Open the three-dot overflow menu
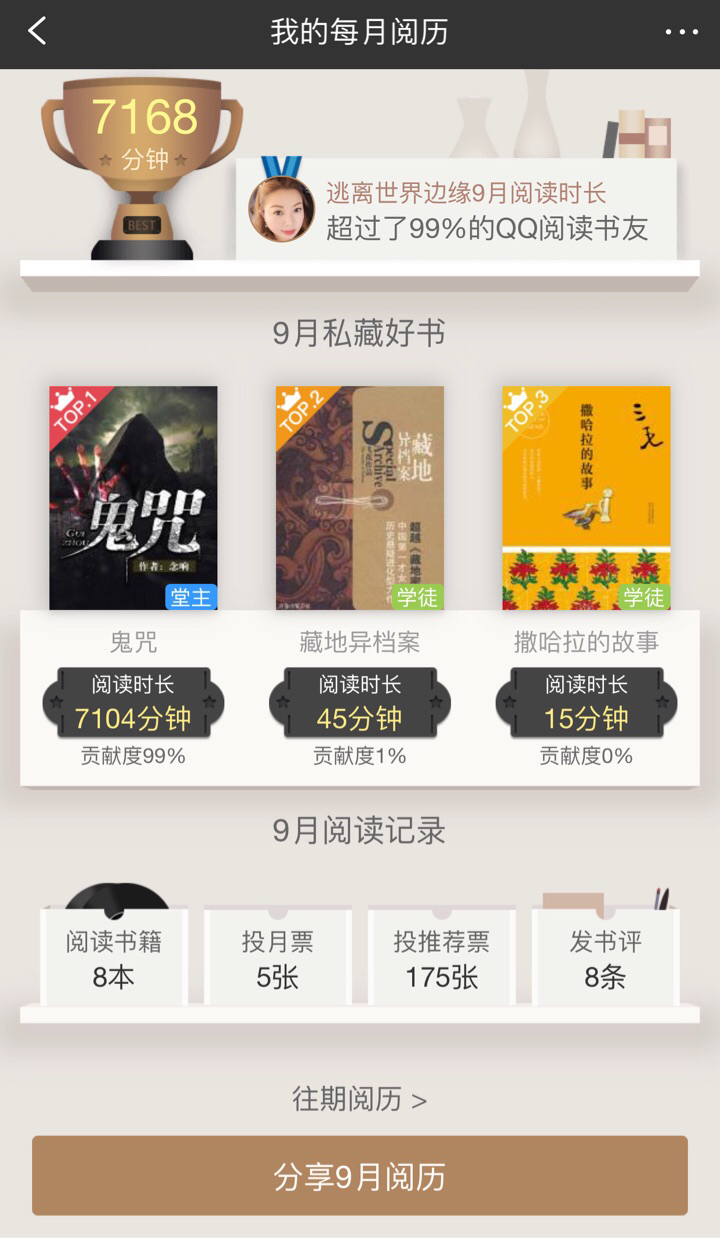 [682, 32]
